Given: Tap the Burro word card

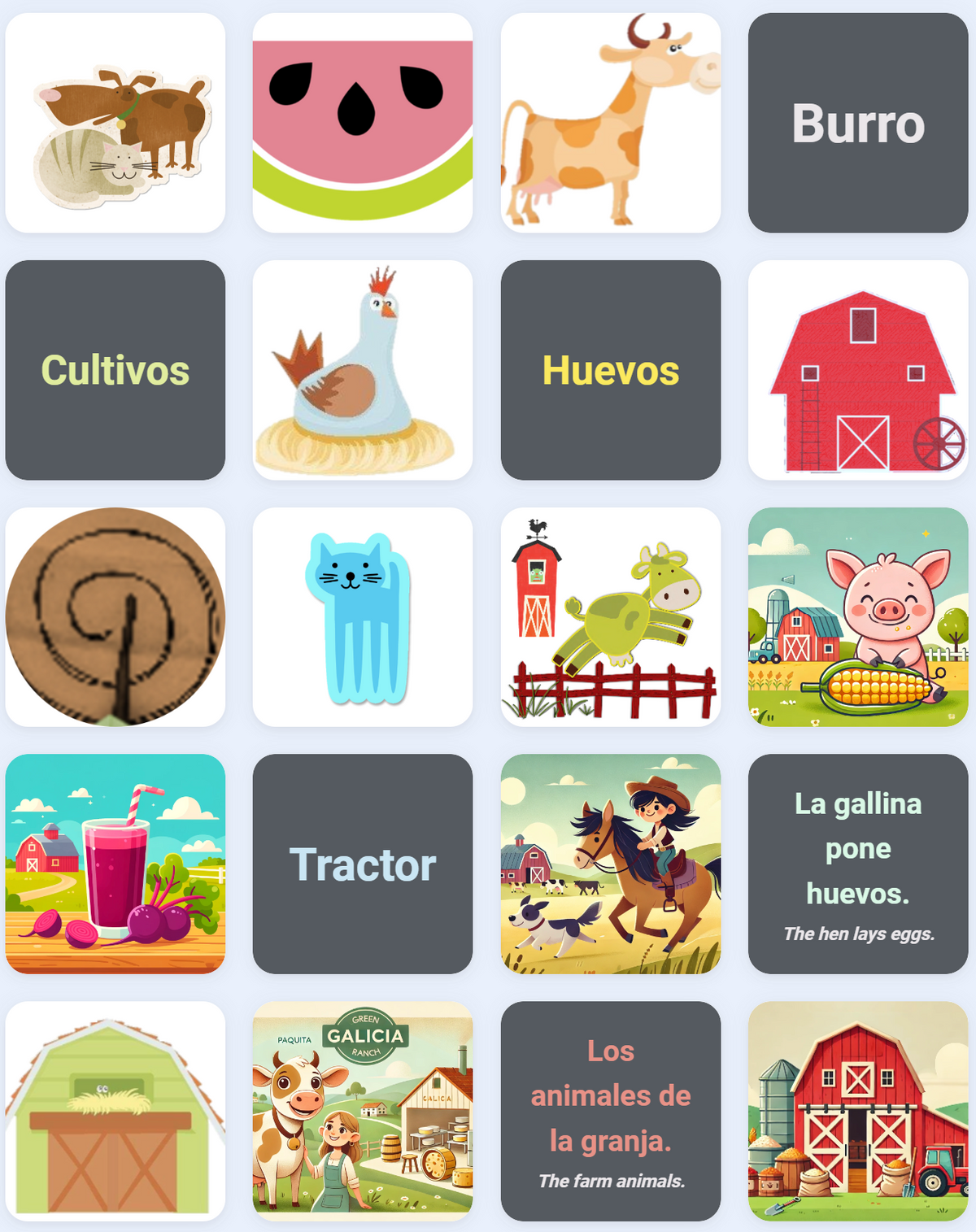Looking at the screenshot, I should tap(858, 123).
